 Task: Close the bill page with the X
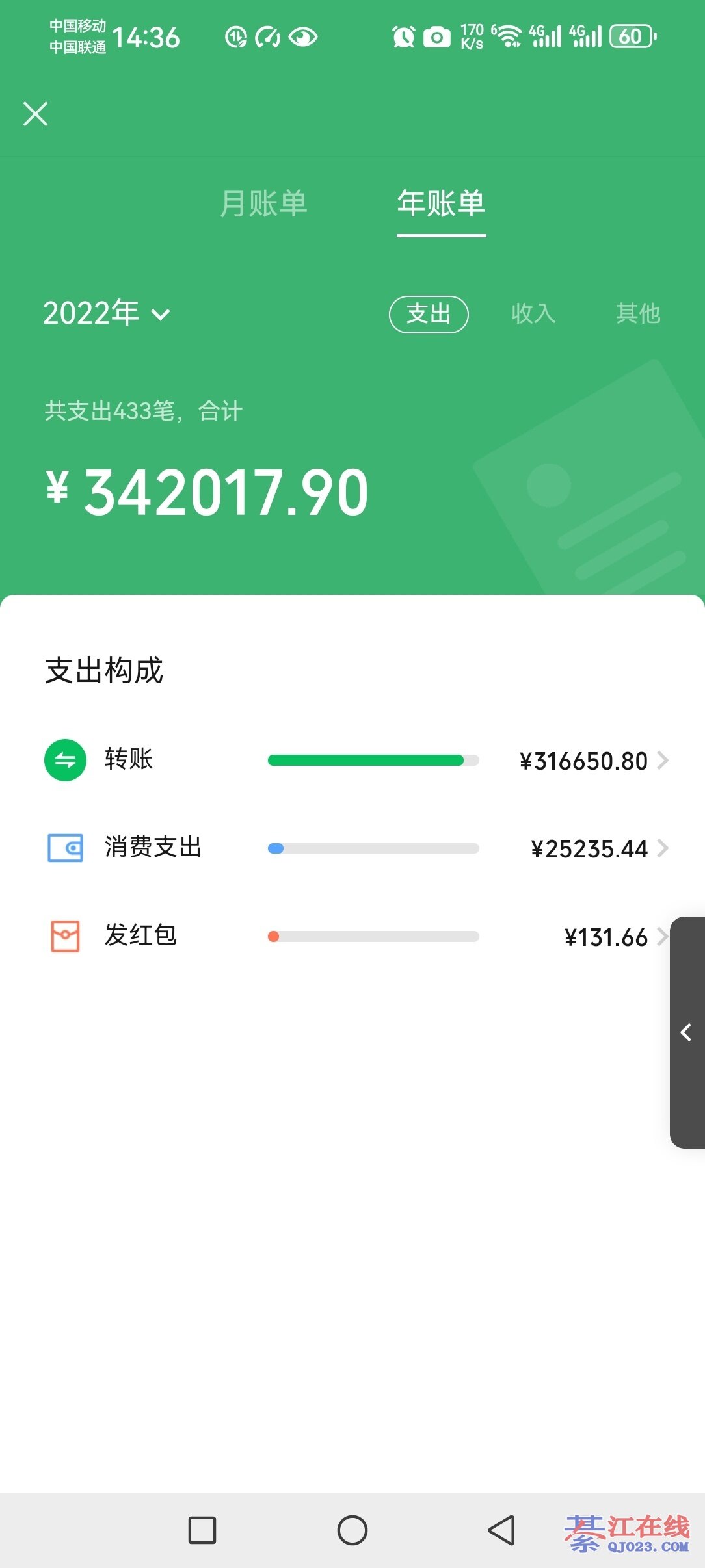tap(36, 114)
